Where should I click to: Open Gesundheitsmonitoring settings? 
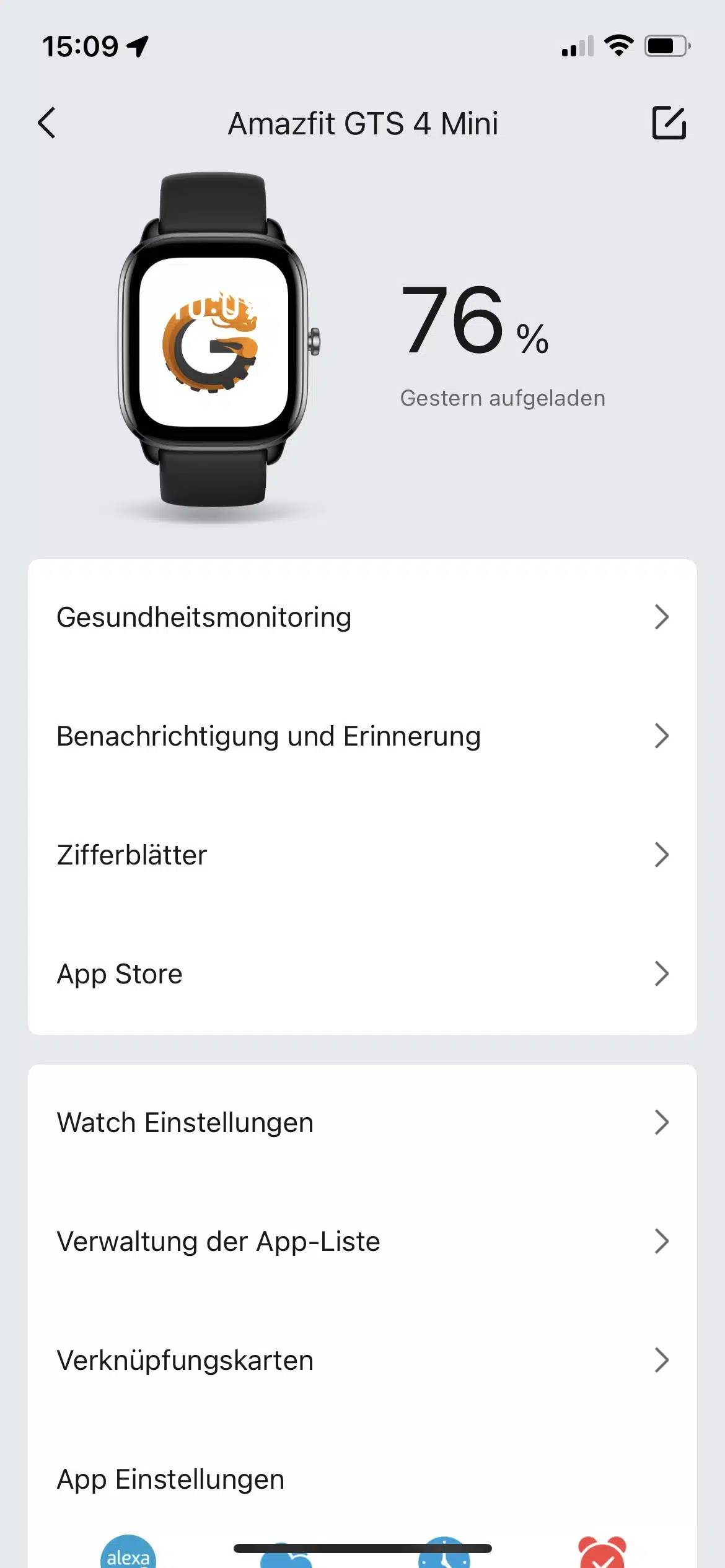362,617
